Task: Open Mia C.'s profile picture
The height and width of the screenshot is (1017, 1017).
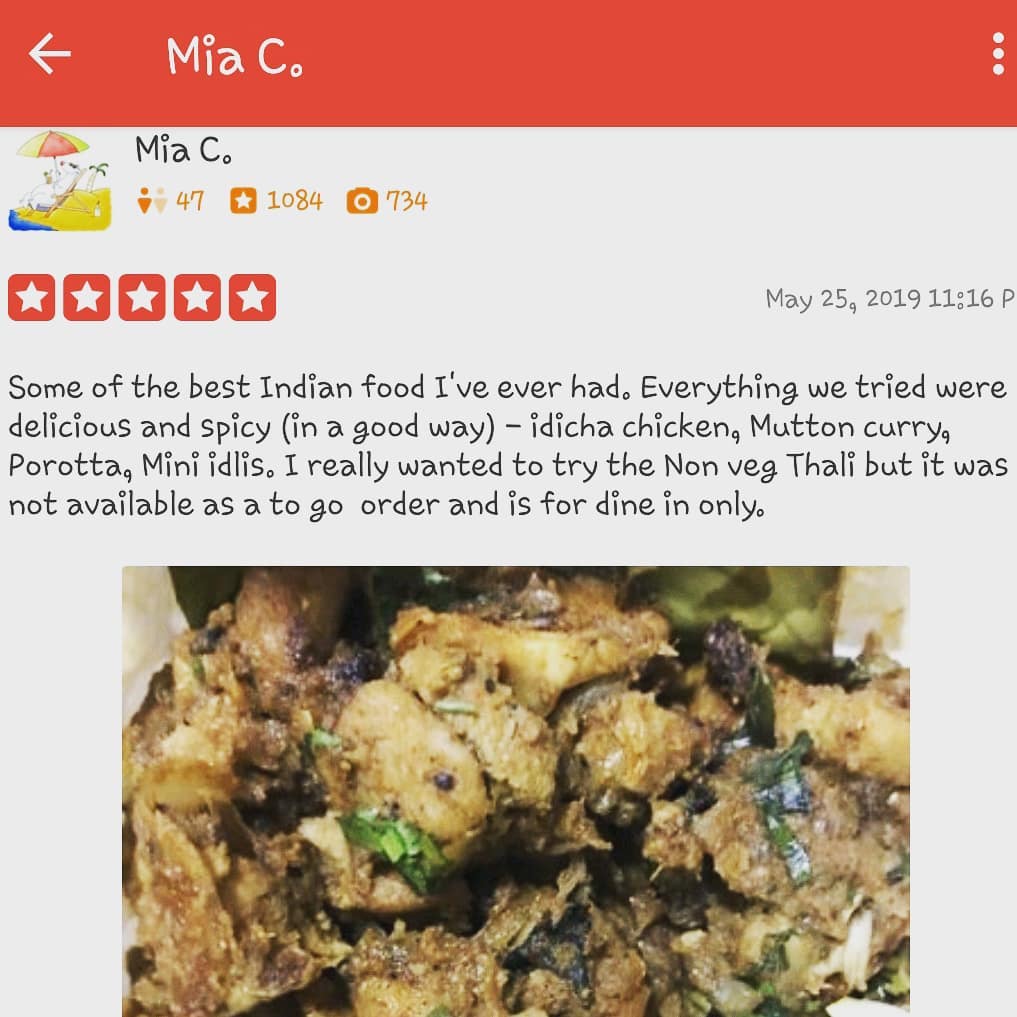Action: tap(60, 181)
